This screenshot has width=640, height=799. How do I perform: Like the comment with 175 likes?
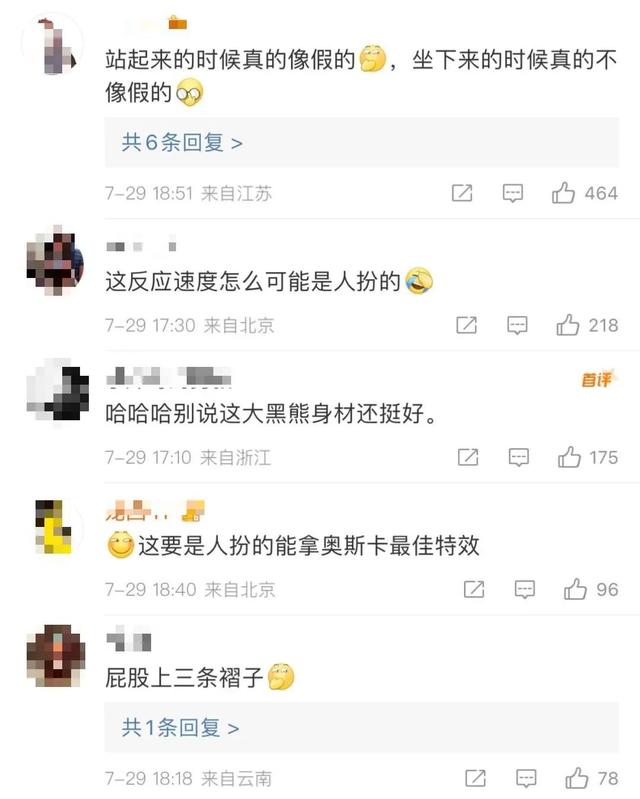click(x=569, y=458)
